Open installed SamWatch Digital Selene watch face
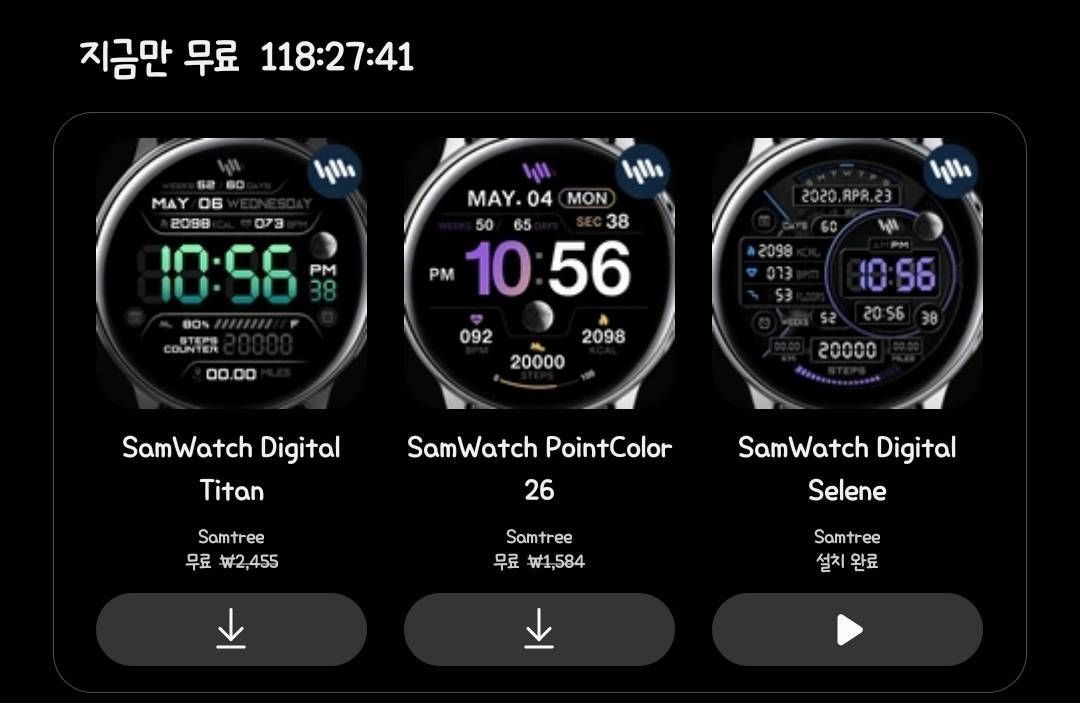Viewport: 1080px width, 703px height. click(x=847, y=629)
